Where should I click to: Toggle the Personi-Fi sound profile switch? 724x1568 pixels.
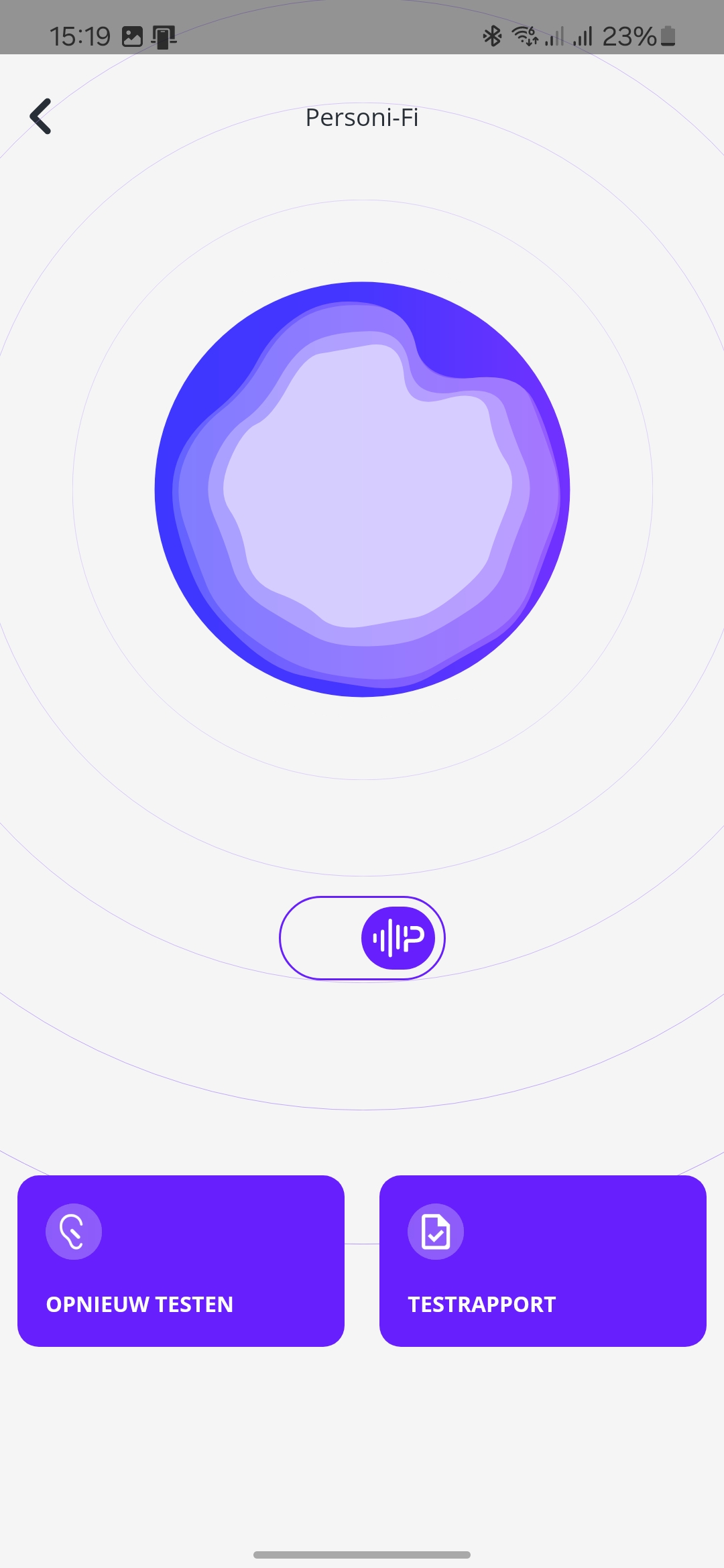(x=362, y=937)
